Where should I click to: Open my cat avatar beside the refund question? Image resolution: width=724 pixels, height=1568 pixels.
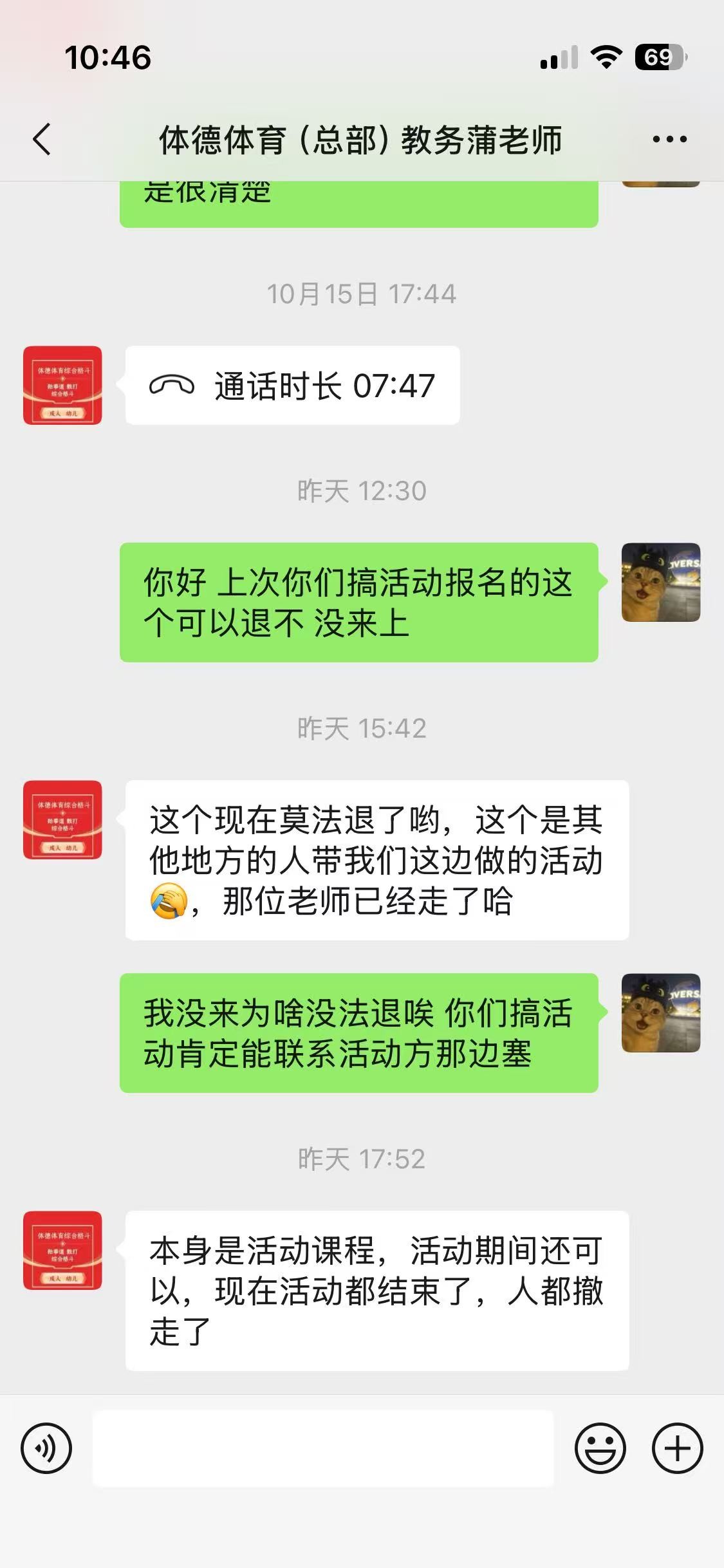[x=660, y=583]
